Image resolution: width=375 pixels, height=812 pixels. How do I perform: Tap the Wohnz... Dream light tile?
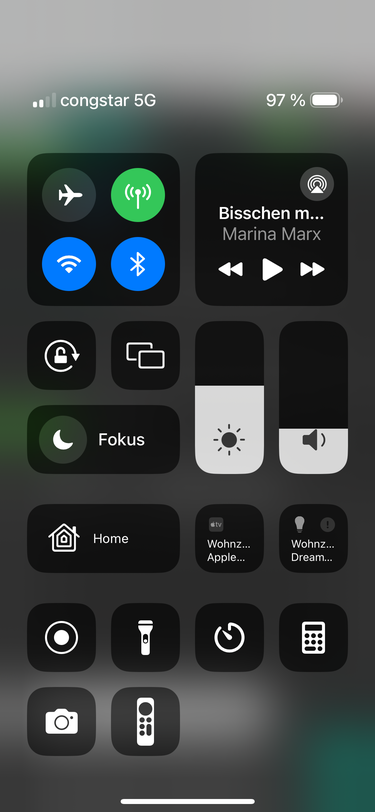coord(313,539)
